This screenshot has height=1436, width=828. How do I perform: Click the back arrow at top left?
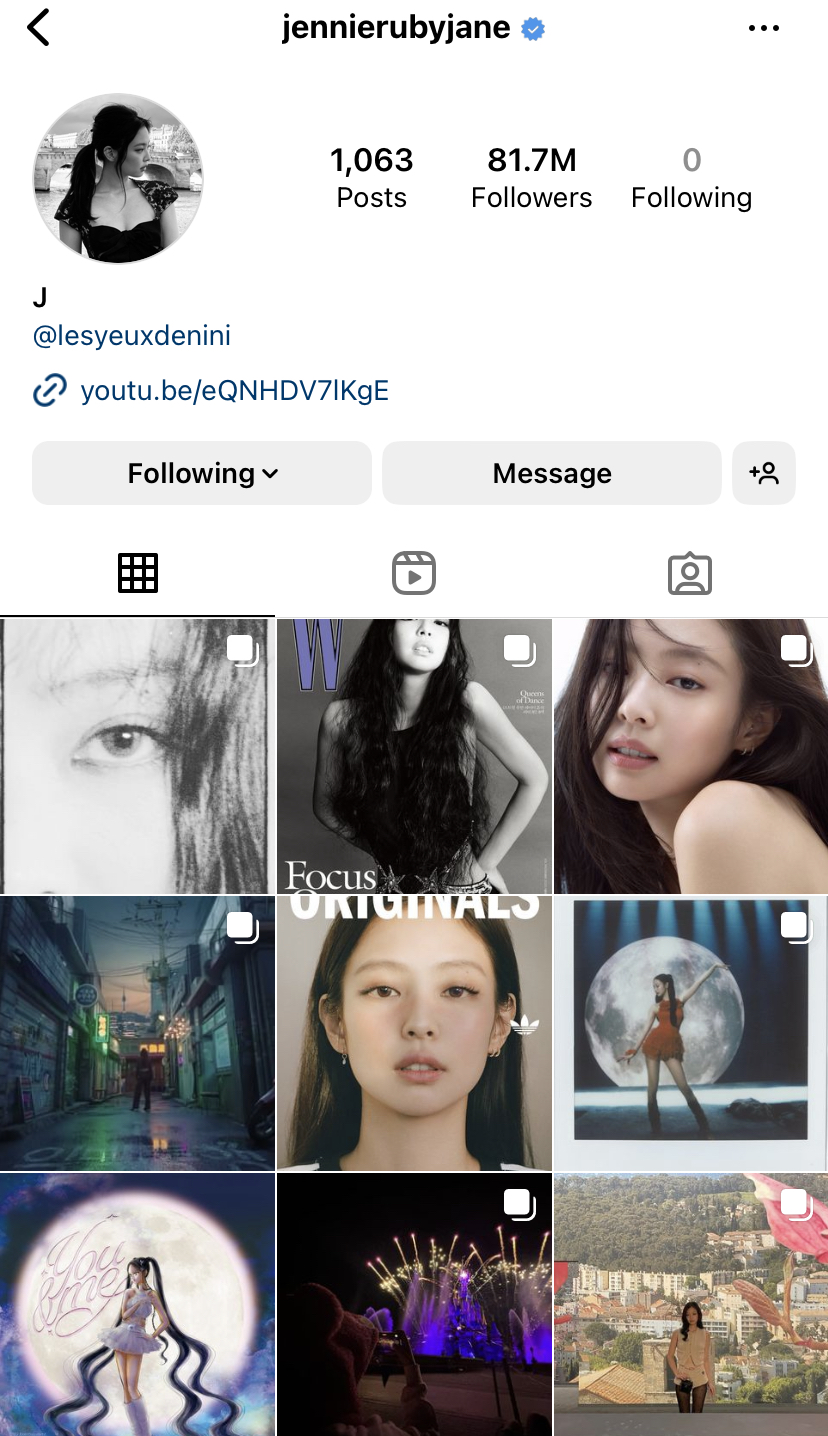38,27
